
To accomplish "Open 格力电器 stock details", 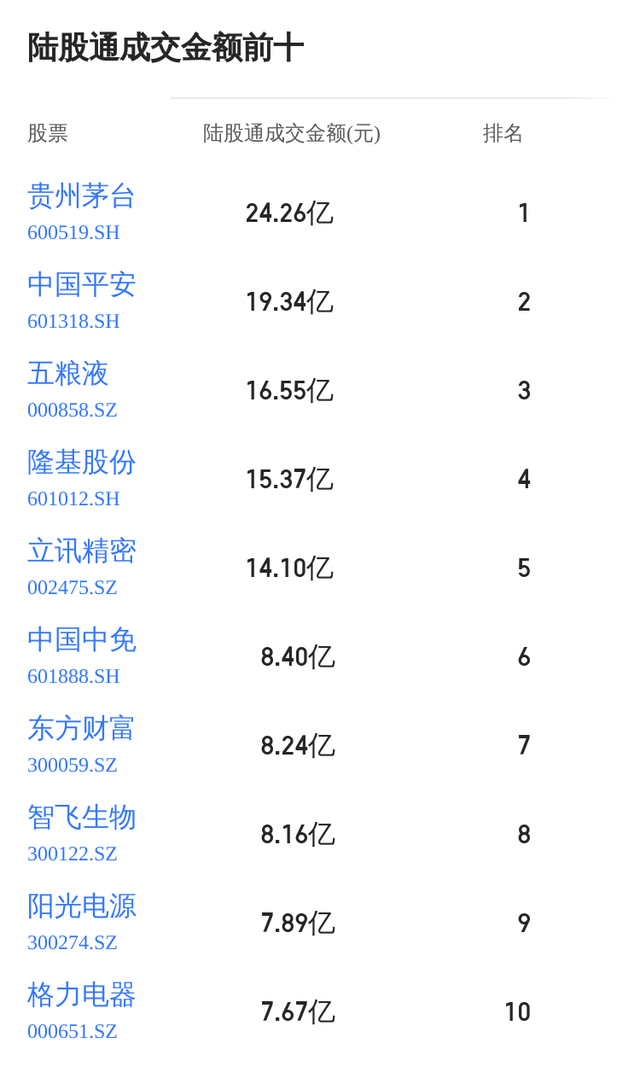I will point(81,996).
